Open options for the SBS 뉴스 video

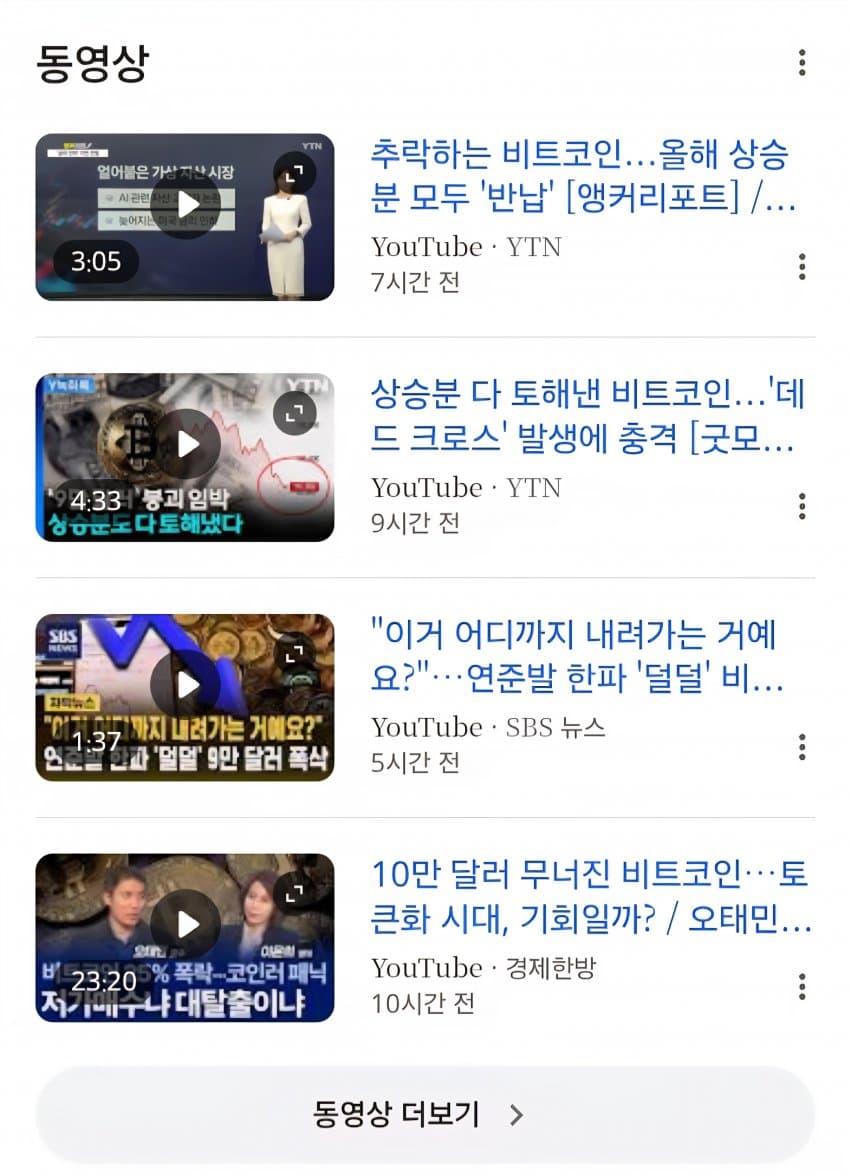pyautogui.click(x=802, y=747)
